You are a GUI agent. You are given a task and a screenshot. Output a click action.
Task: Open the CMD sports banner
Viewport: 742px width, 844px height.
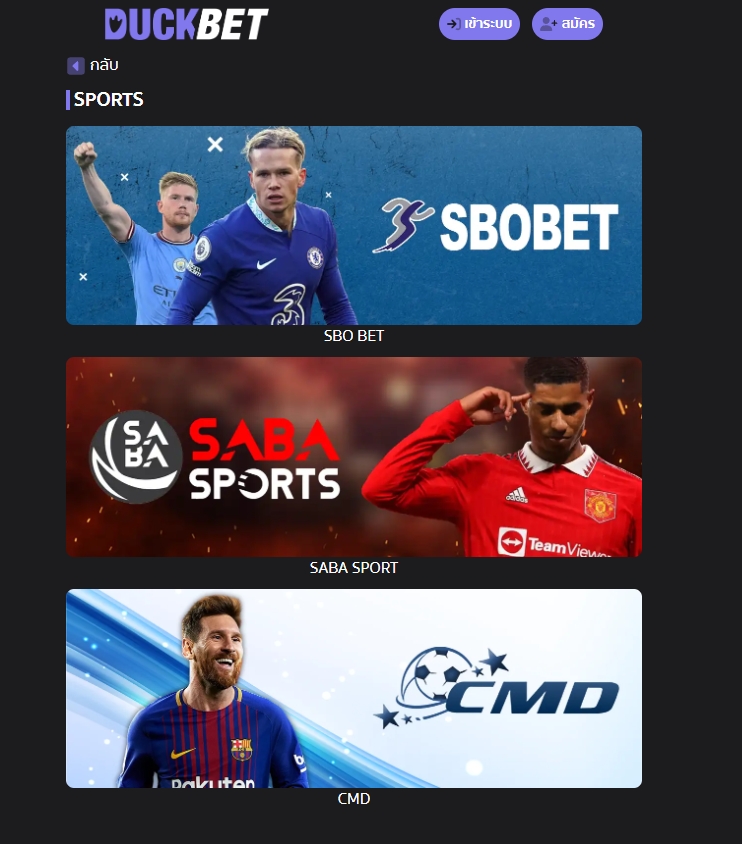pos(354,688)
